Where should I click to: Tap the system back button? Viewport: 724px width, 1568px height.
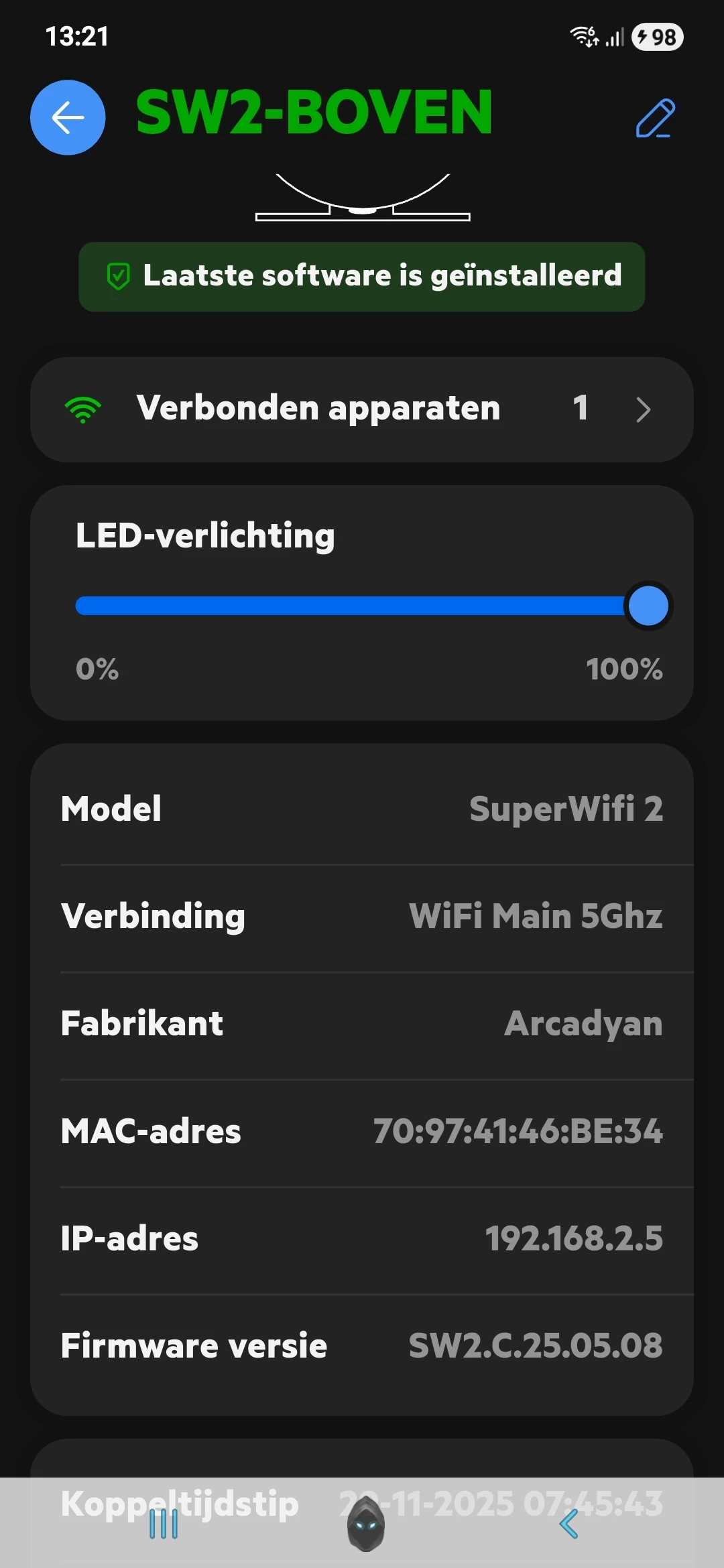coord(568,1524)
